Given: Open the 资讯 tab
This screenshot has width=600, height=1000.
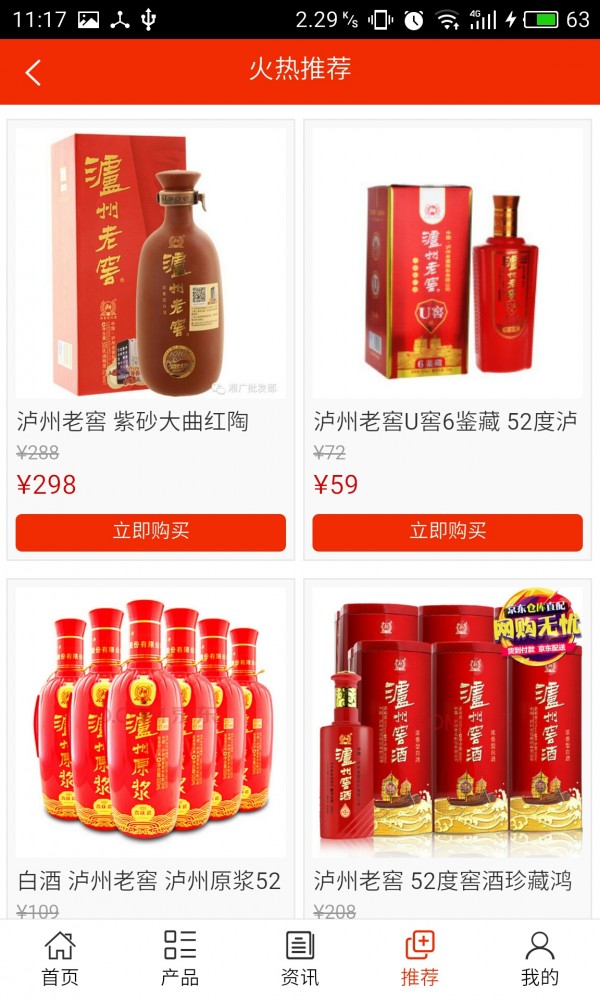Looking at the screenshot, I should coord(300,958).
